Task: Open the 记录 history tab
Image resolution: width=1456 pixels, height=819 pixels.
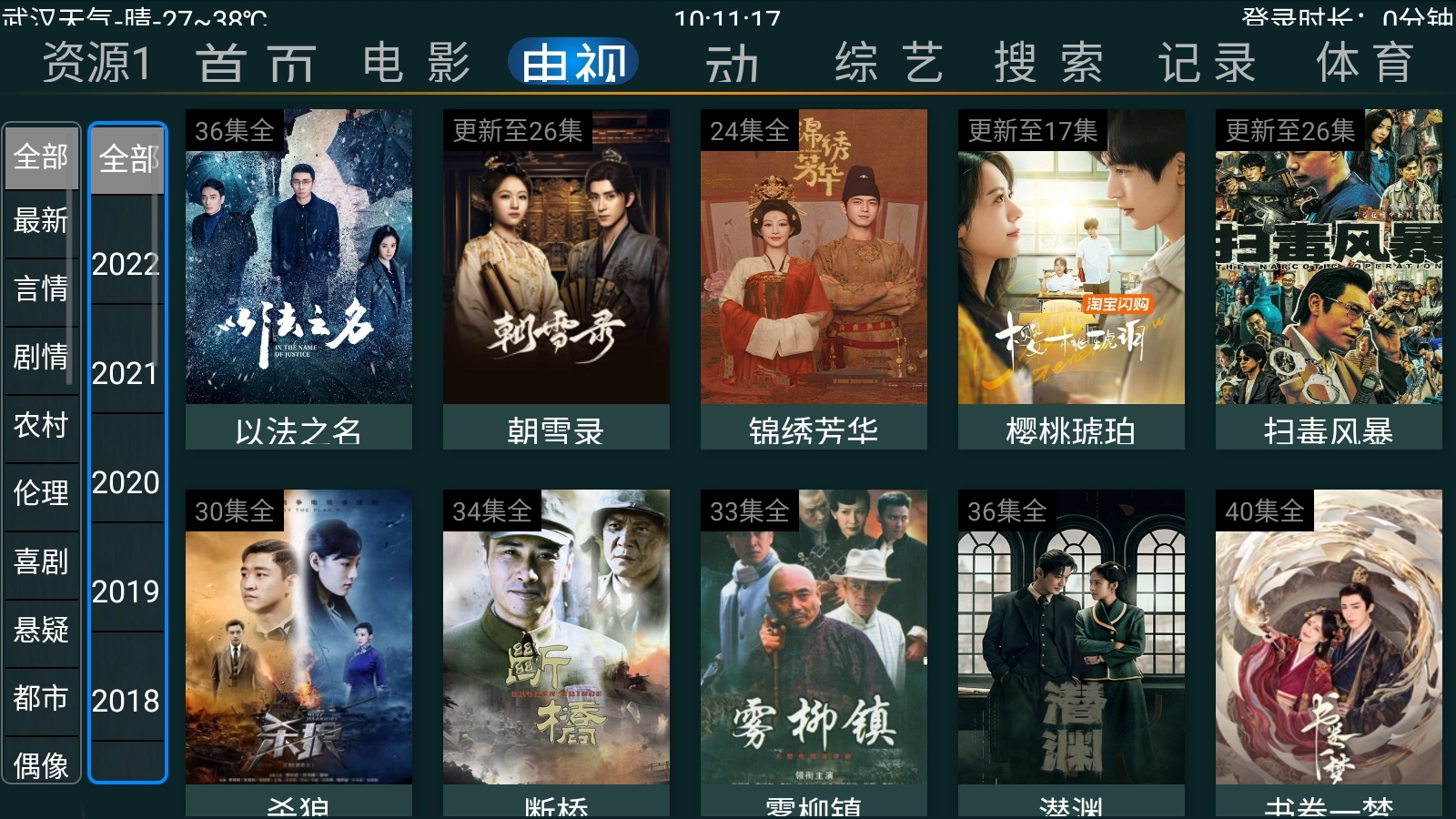Action: click(x=1207, y=64)
